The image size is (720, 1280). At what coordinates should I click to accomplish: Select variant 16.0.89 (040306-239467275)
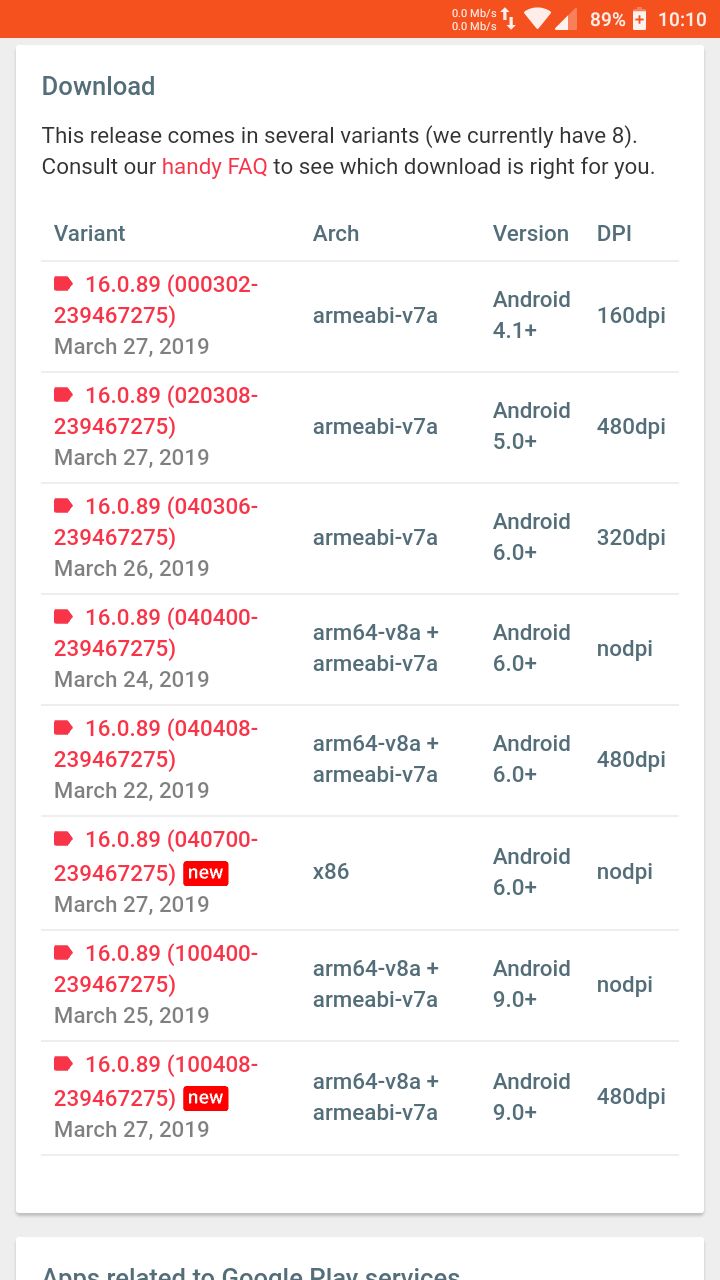point(156,522)
